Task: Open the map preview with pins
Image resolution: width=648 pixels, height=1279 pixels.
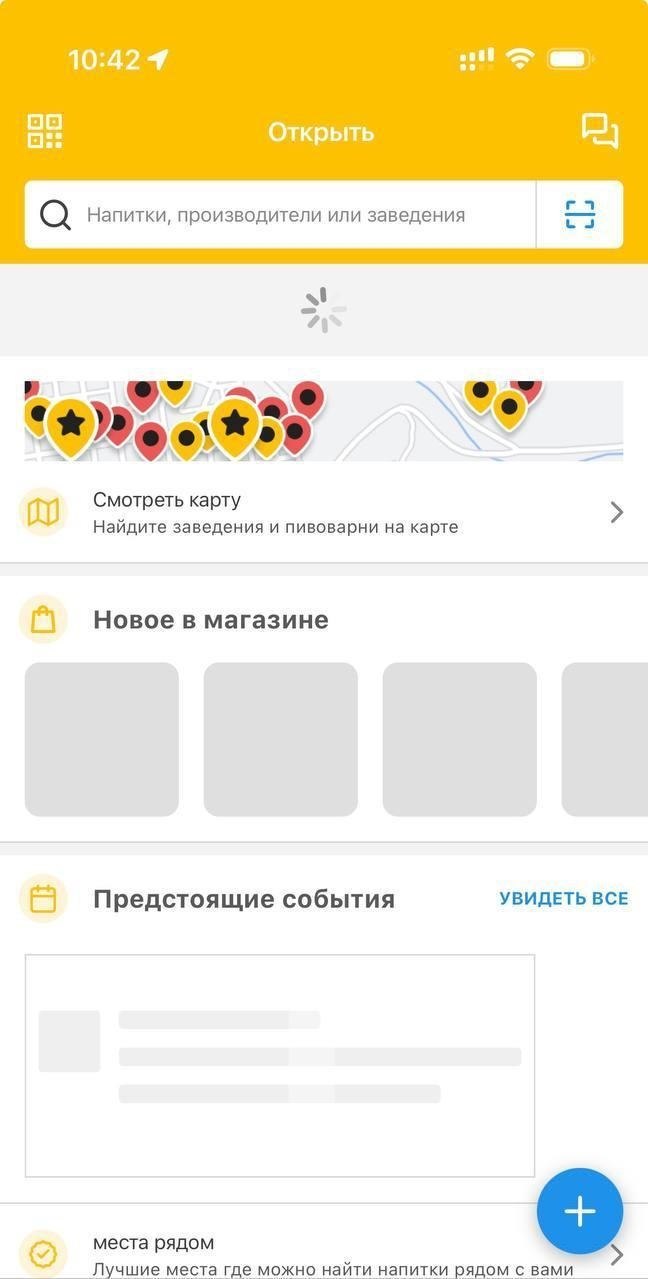Action: 323,421
